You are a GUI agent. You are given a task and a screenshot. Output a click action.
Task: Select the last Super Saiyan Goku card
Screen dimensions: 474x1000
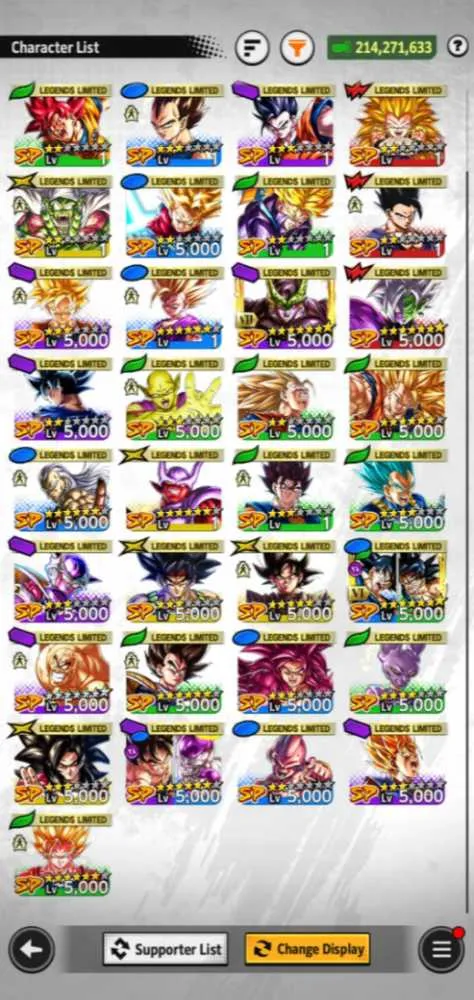pos(61,853)
